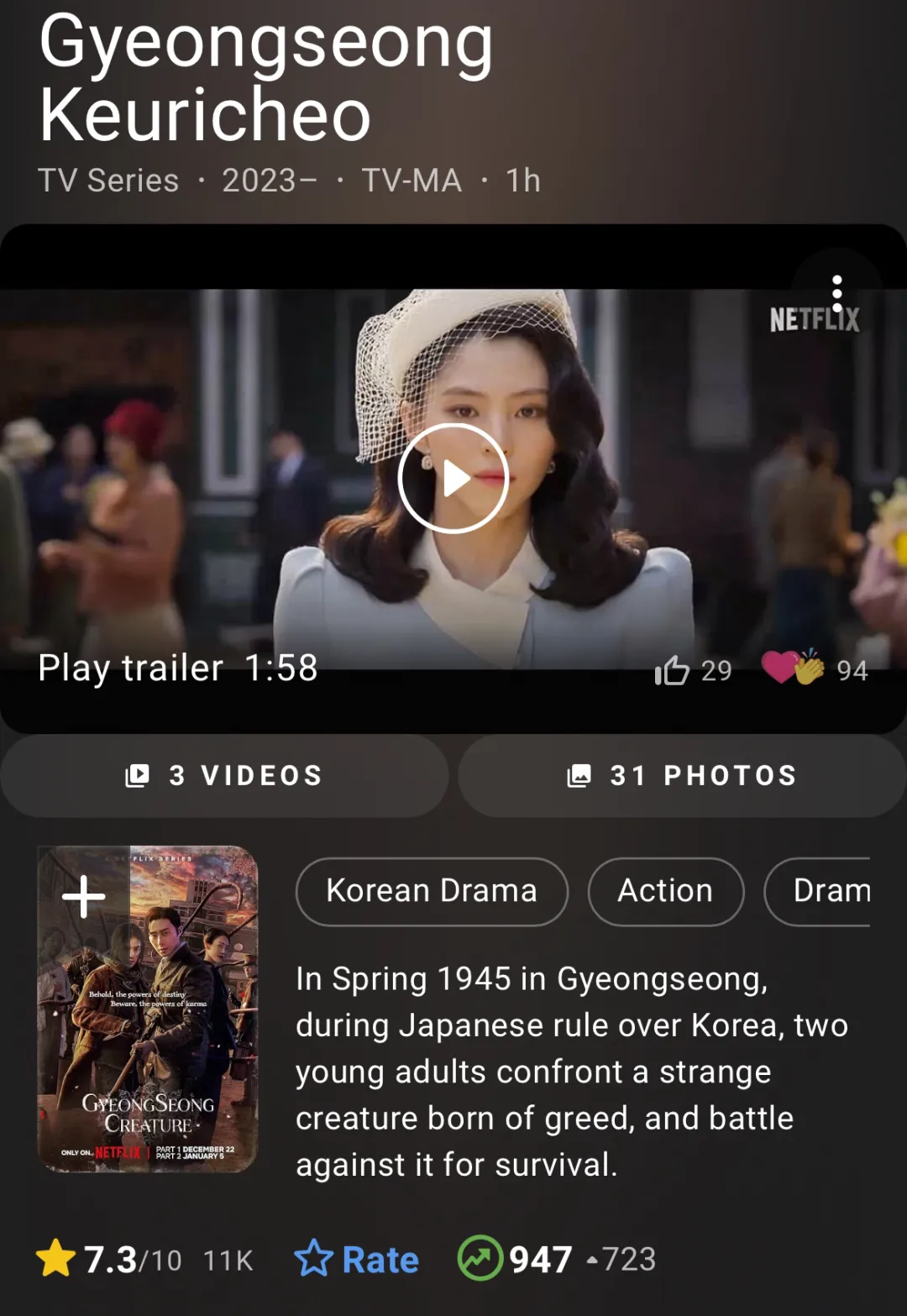Open the 3 Videos gallery
The width and height of the screenshot is (907, 1316).
click(223, 775)
